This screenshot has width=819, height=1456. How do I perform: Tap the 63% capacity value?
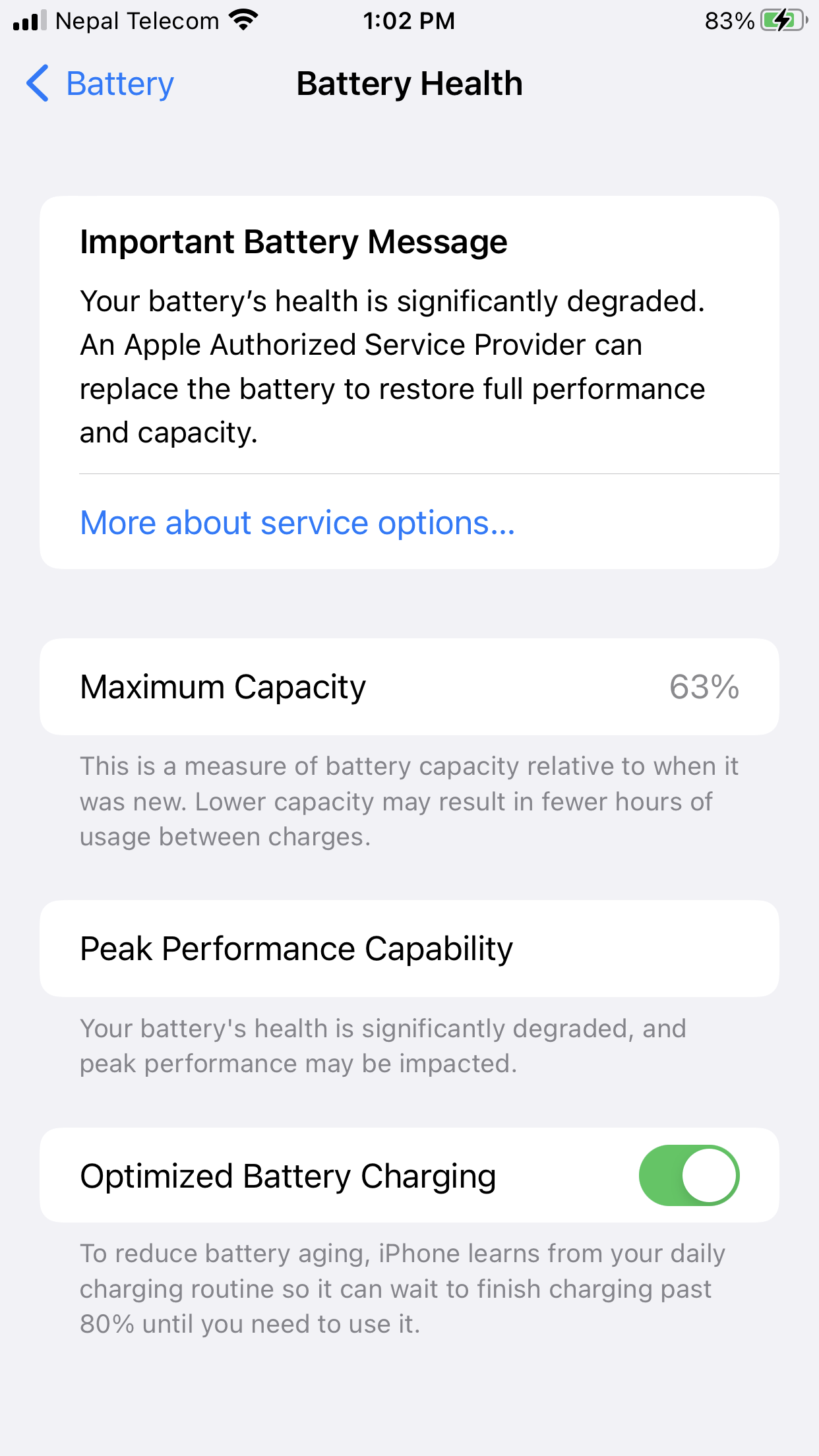(704, 687)
